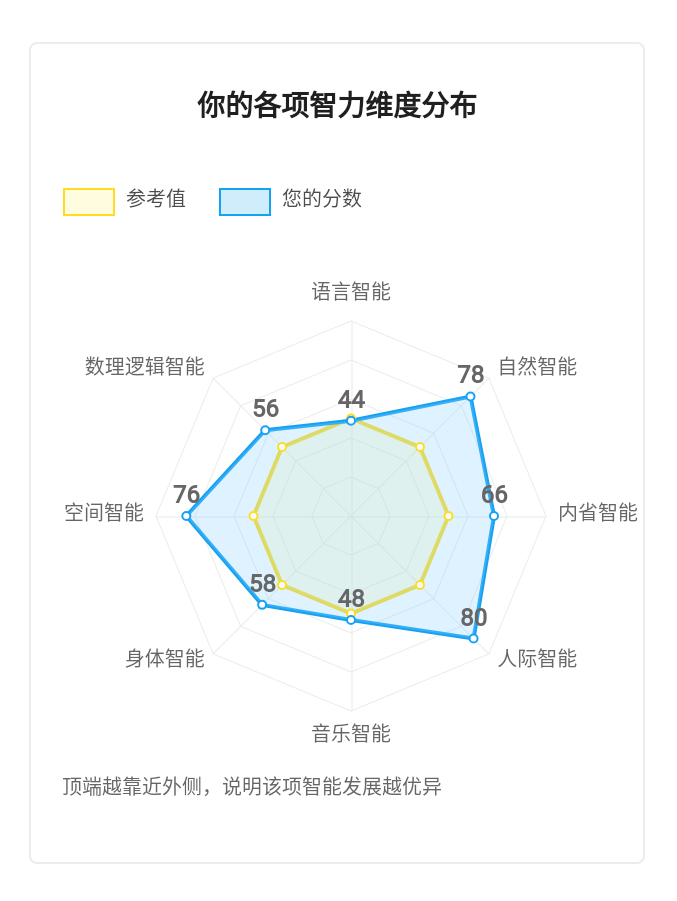The height and width of the screenshot is (901, 677).
Task: Select the 自然智能 score point 78
Action: tap(470, 397)
